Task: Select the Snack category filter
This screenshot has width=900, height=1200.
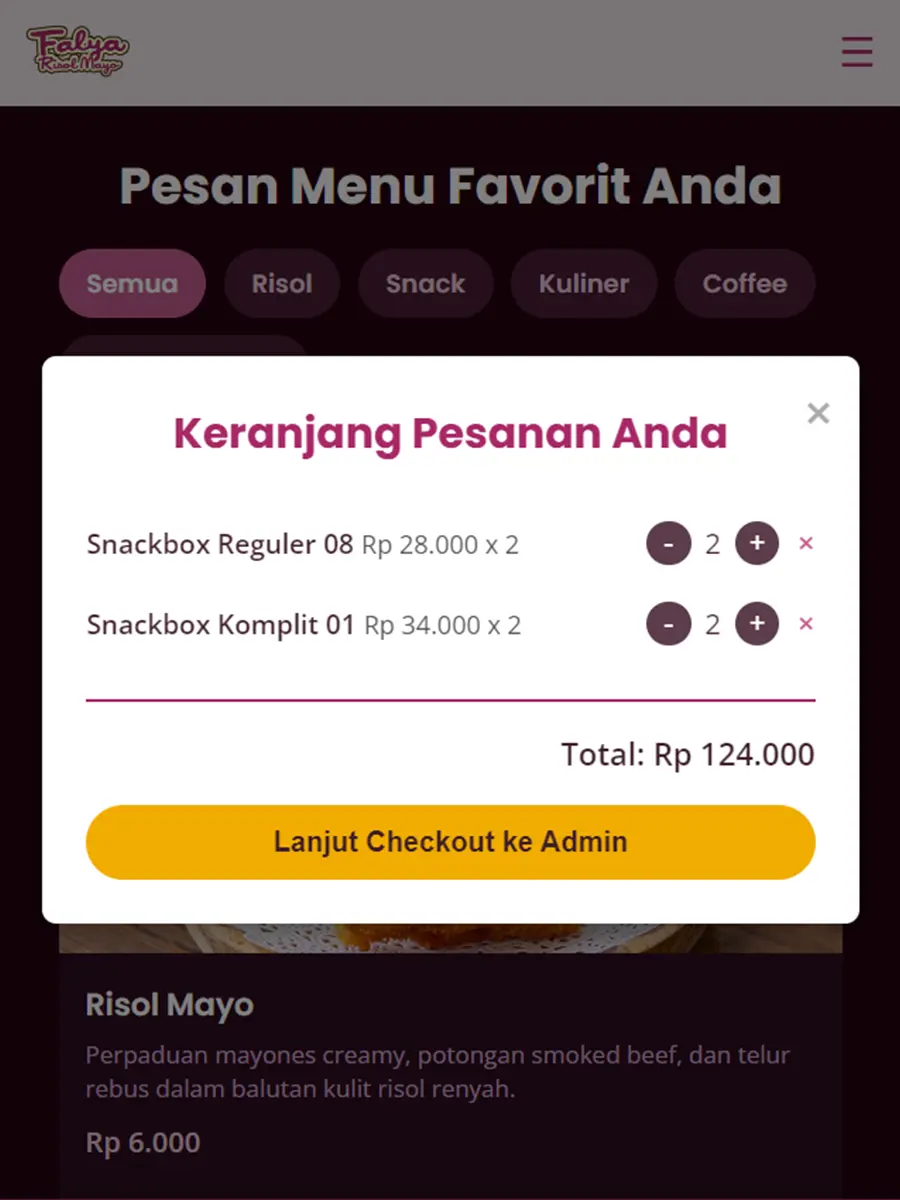Action: [x=425, y=283]
